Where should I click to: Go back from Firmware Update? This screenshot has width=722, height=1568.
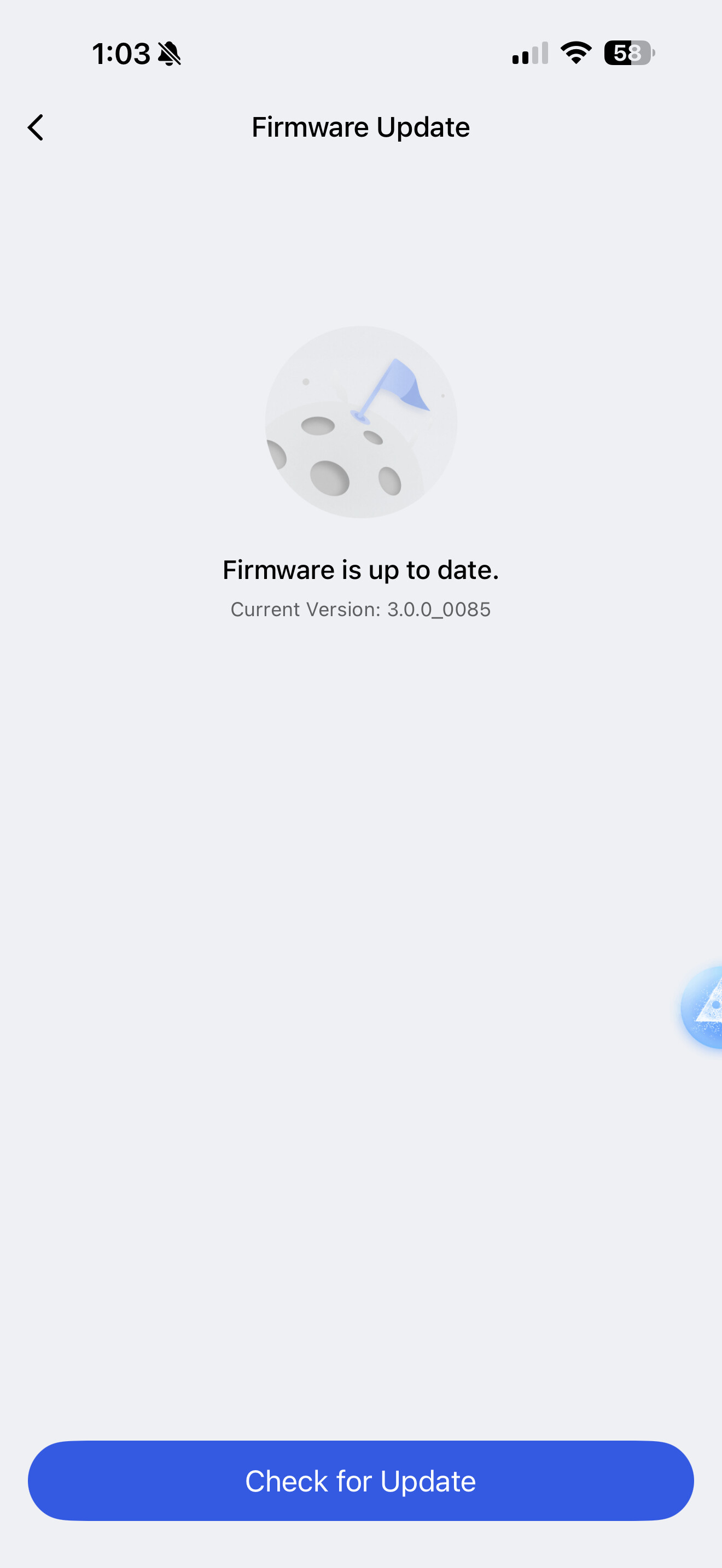pyautogui.click(x=36, y=128)
